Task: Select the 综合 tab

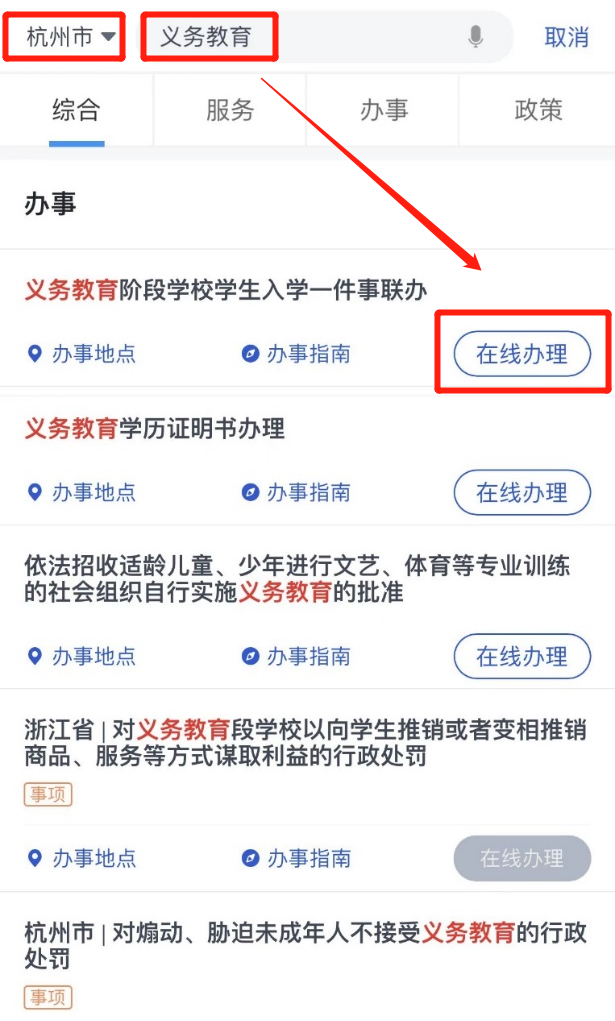Action: pos(77,110)
